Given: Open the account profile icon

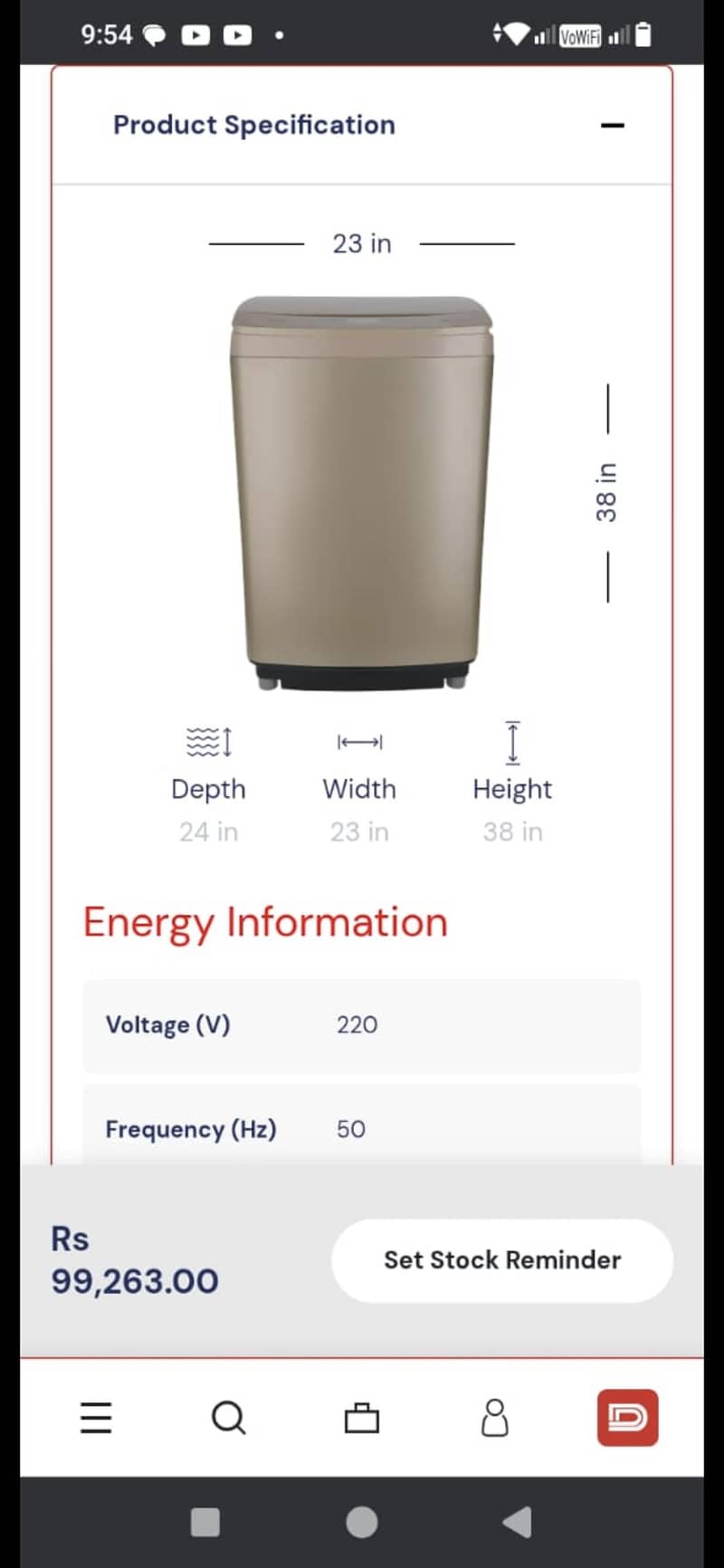Looking at the screenshot, I should (x=494, y=1419).
